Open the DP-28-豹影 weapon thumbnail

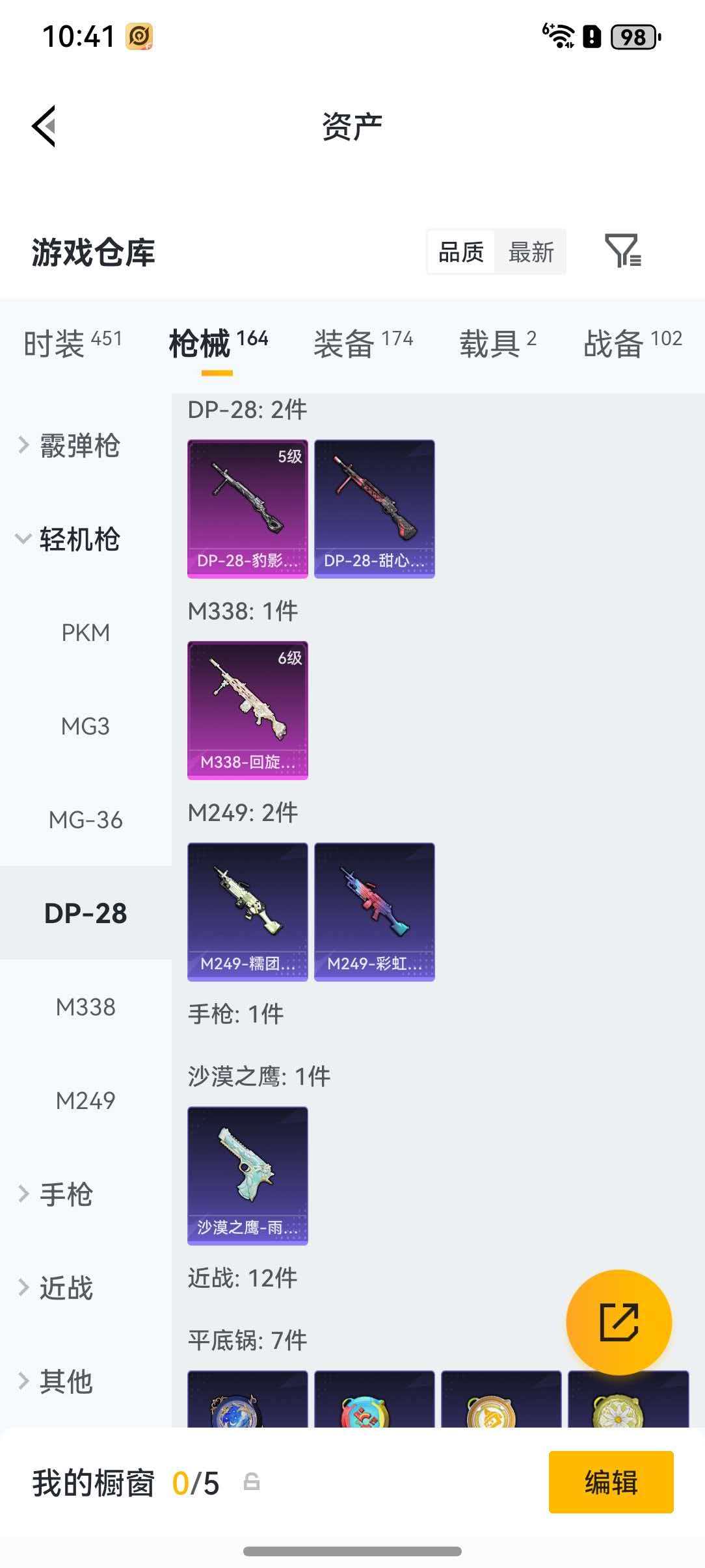tap(247, 507)
